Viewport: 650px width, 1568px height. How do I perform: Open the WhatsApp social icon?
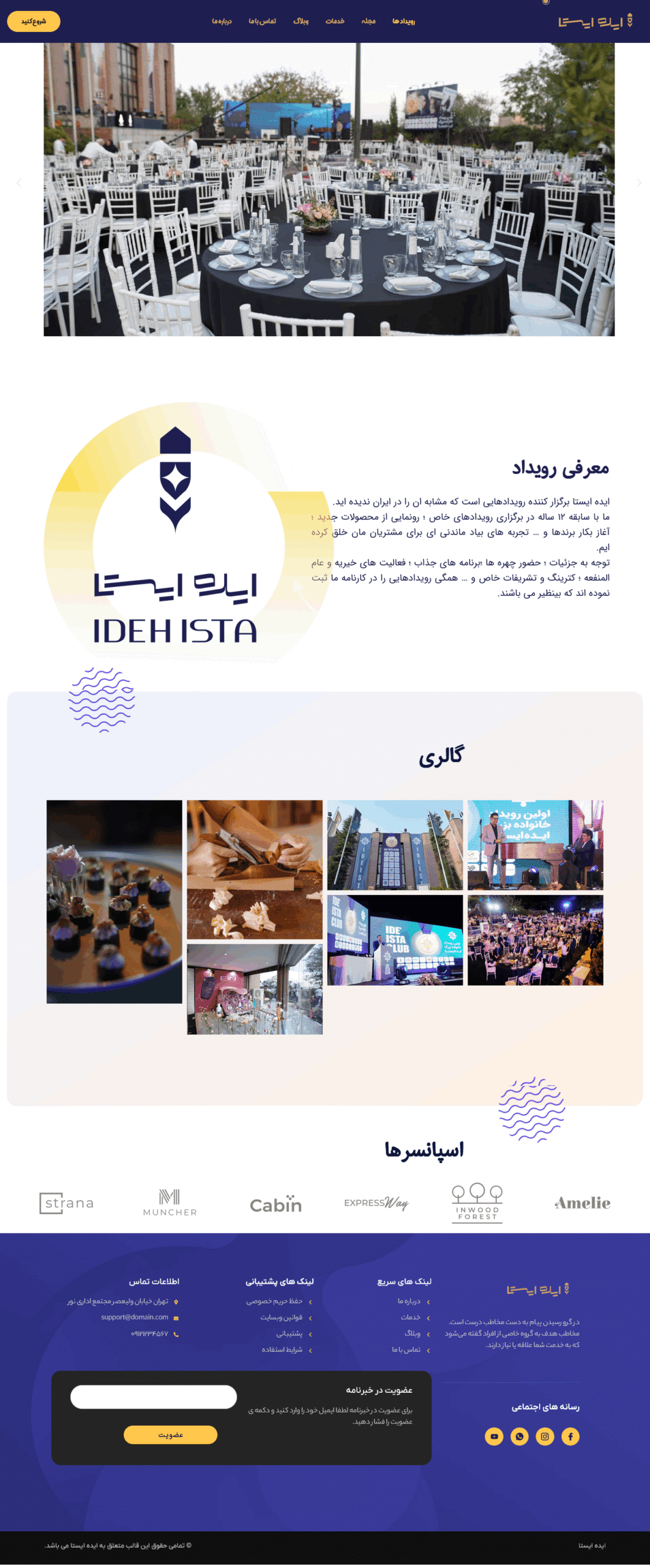pos(520,1436)
